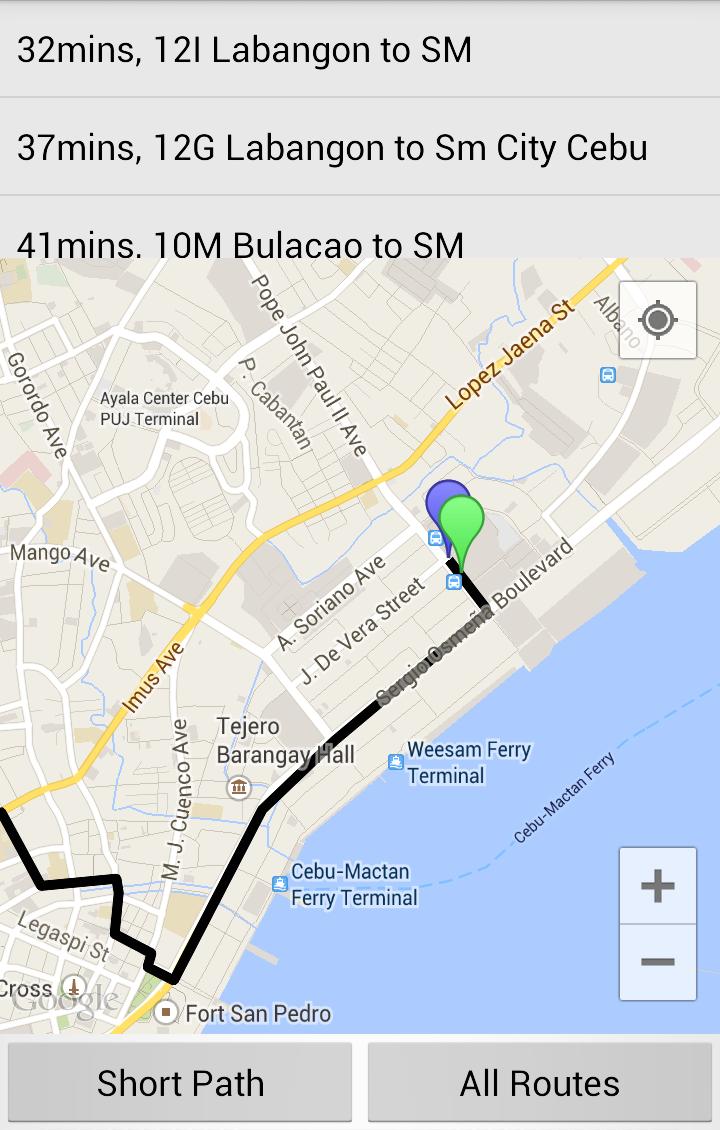The width and height of the screenshot is (720, 1130).
Task: Tap the Cebu-Mactan Ferry Terminal marker
Action: click(279, 883)
